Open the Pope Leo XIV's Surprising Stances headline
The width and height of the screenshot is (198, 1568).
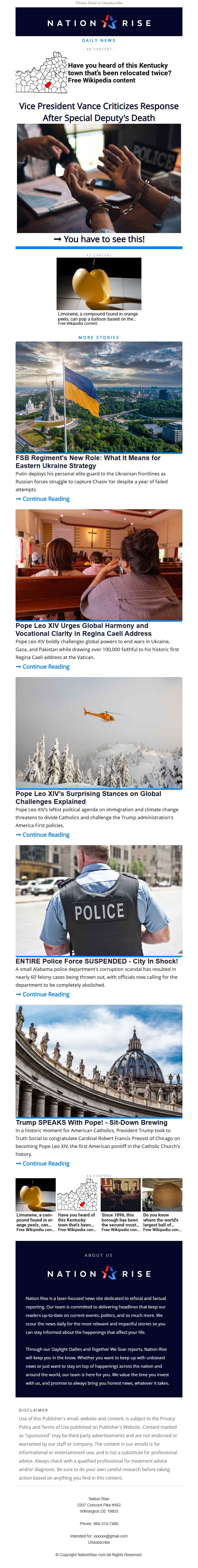click(x=88, y=797)
